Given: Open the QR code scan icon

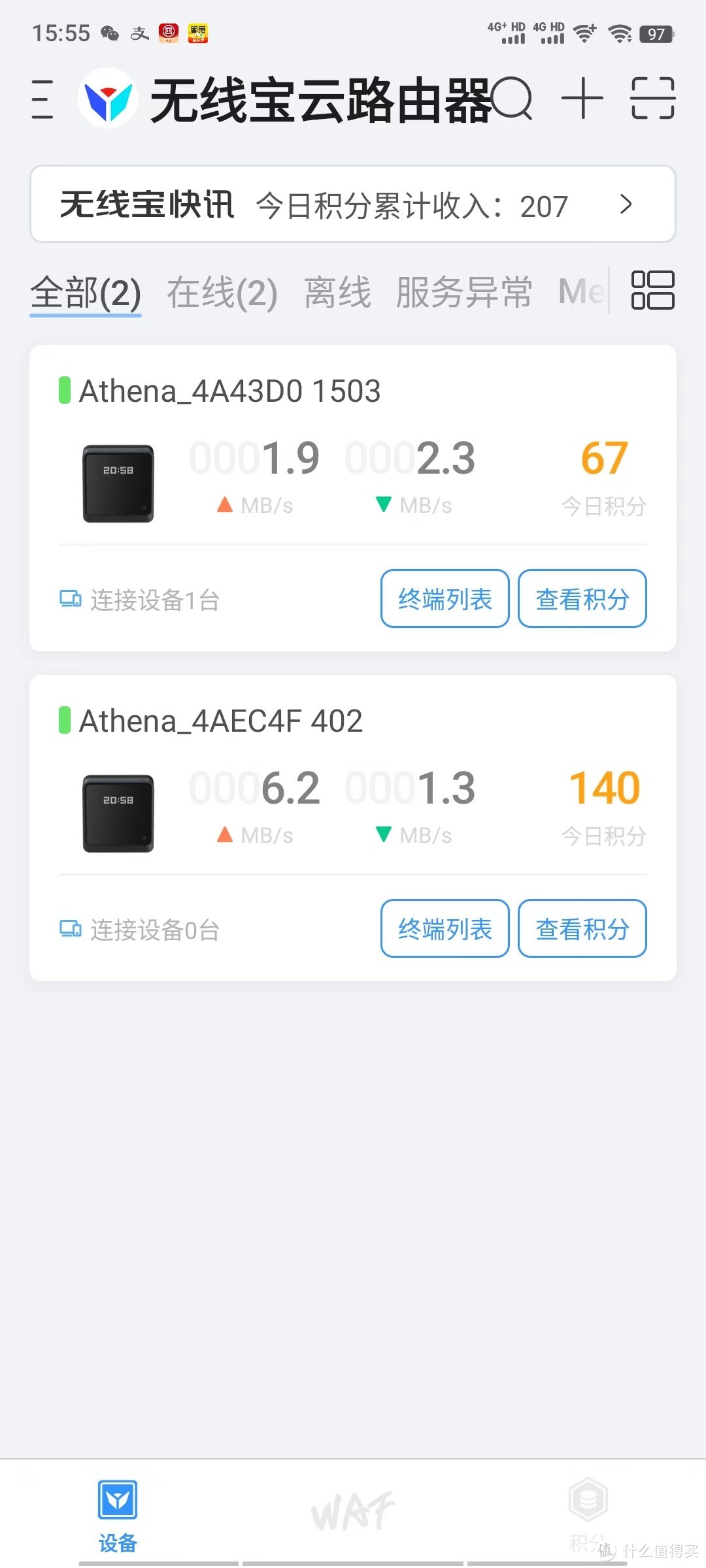Looking at the screenshot, I should pos(654,99).
